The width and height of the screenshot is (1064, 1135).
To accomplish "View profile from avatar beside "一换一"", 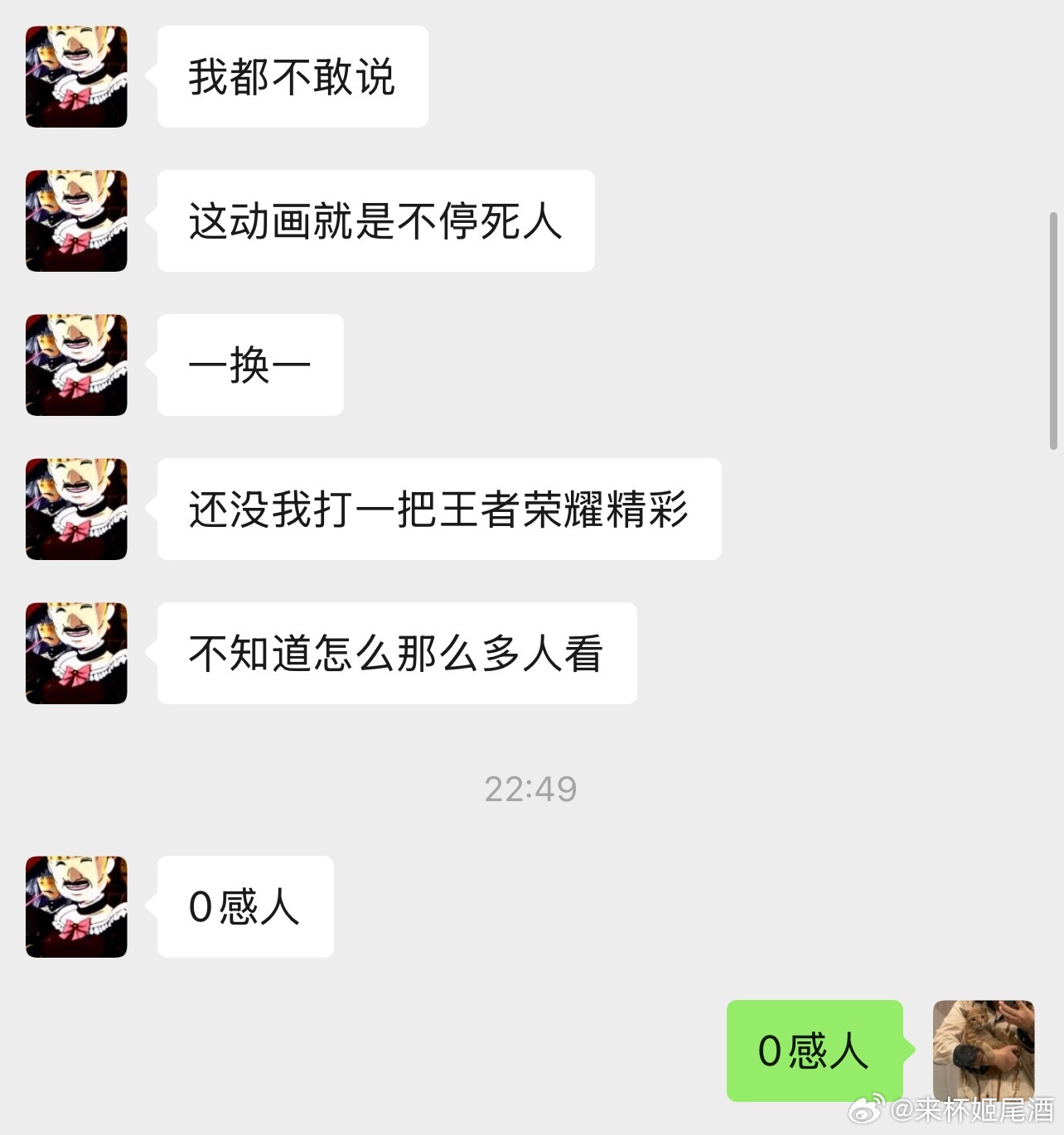I will coord(76,365).
